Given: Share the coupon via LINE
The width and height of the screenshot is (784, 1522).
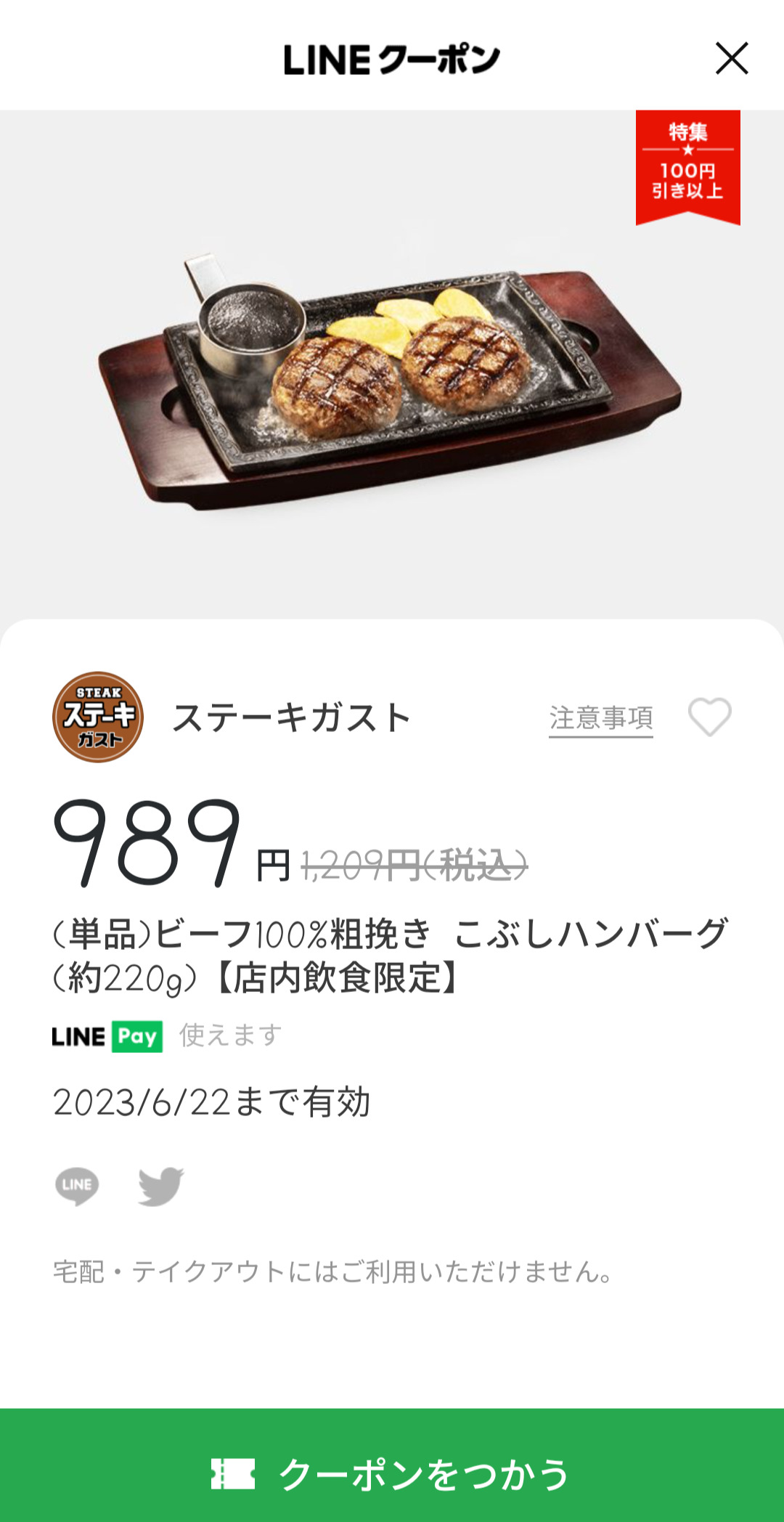Looking at the screenshot, I should pos(77,1186).
